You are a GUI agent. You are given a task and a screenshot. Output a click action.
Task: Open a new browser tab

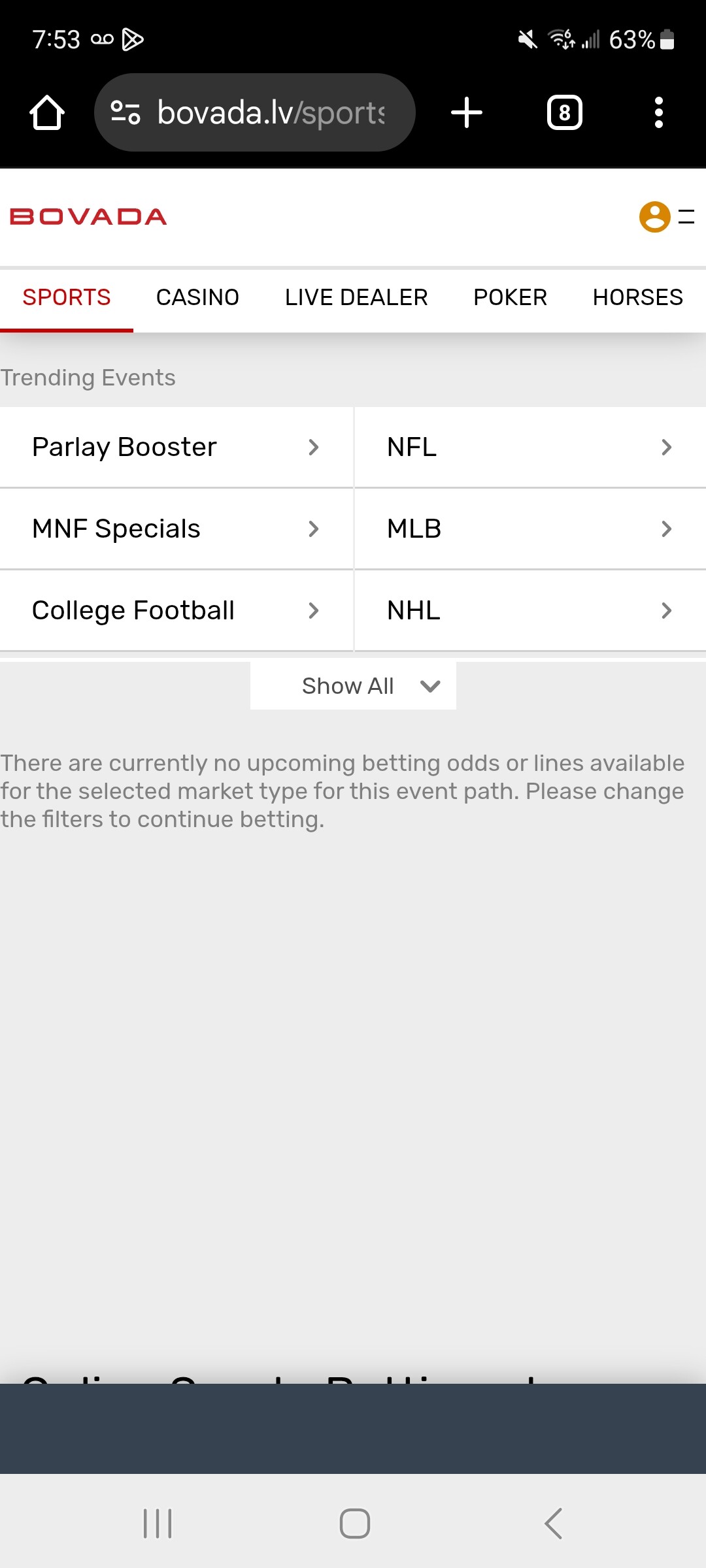467,112
